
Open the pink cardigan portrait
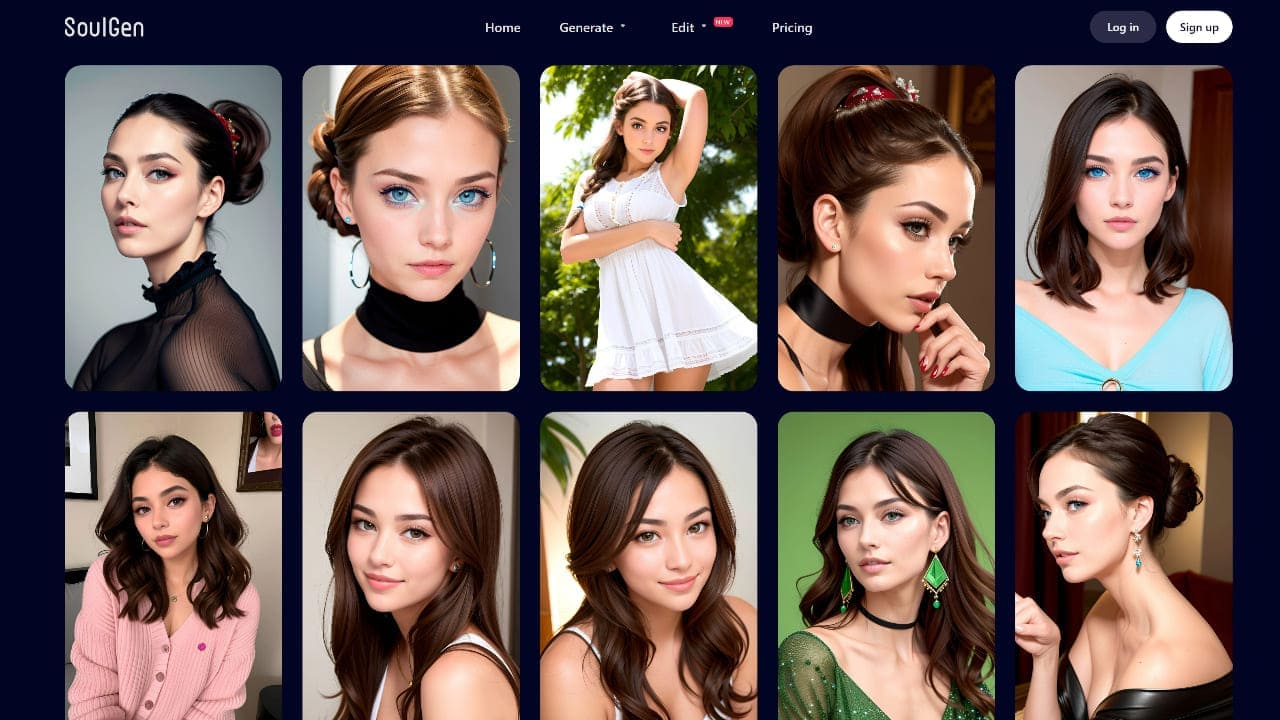[173, 565]
